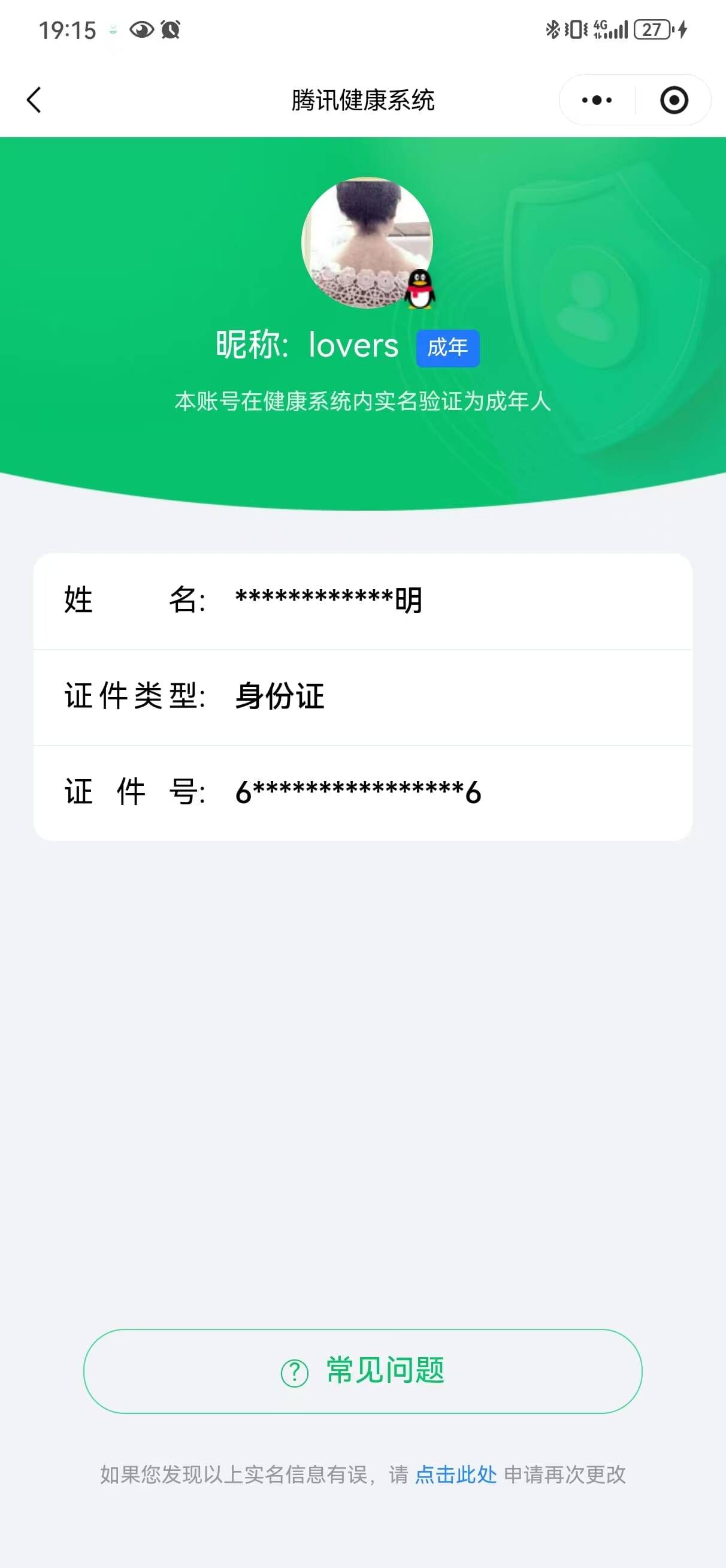Tap the battery indicator showing 27
Viewport: 726px width, 1568px height.
[651, 29]
